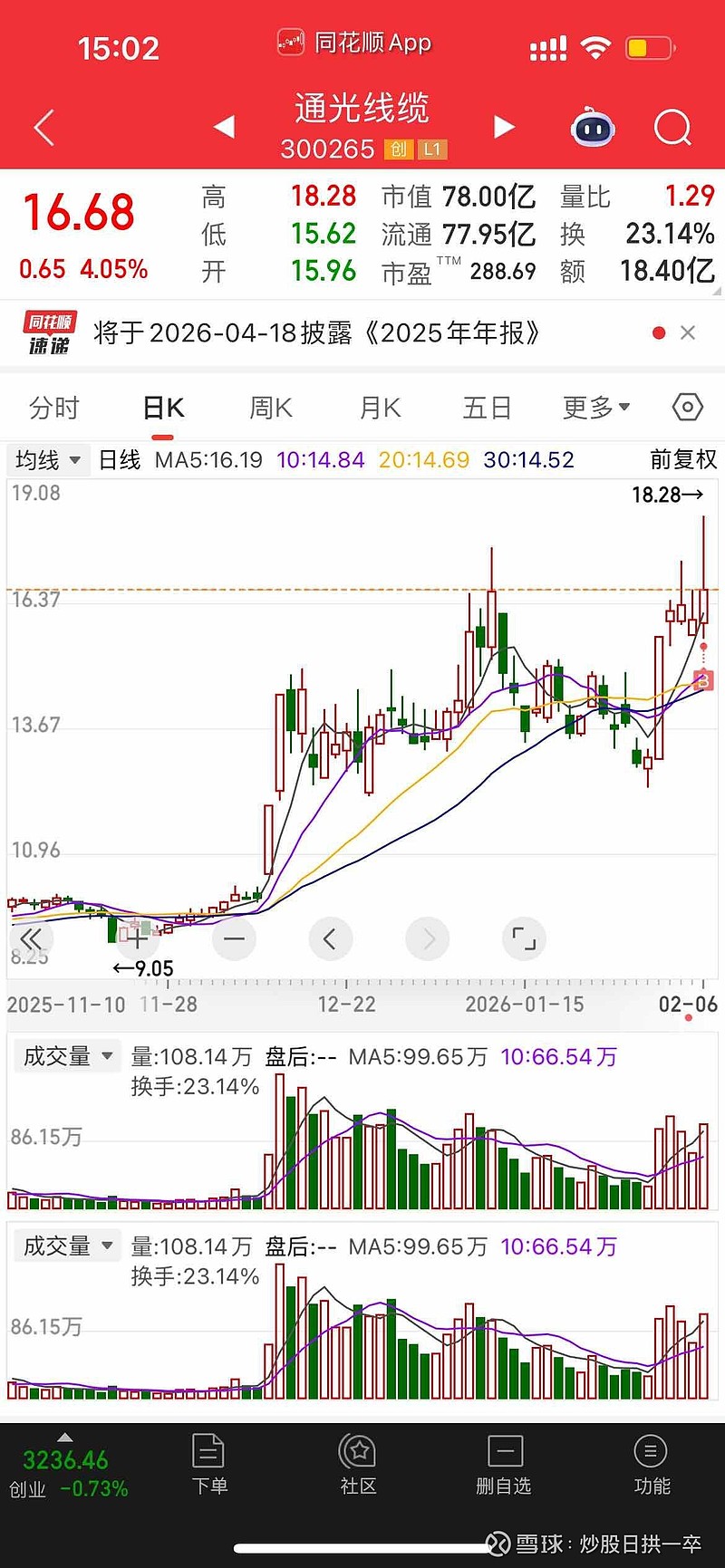Tap the zoom-in plus control
The height and width of the screenshot is (1568, 725).
coord(136,939)
